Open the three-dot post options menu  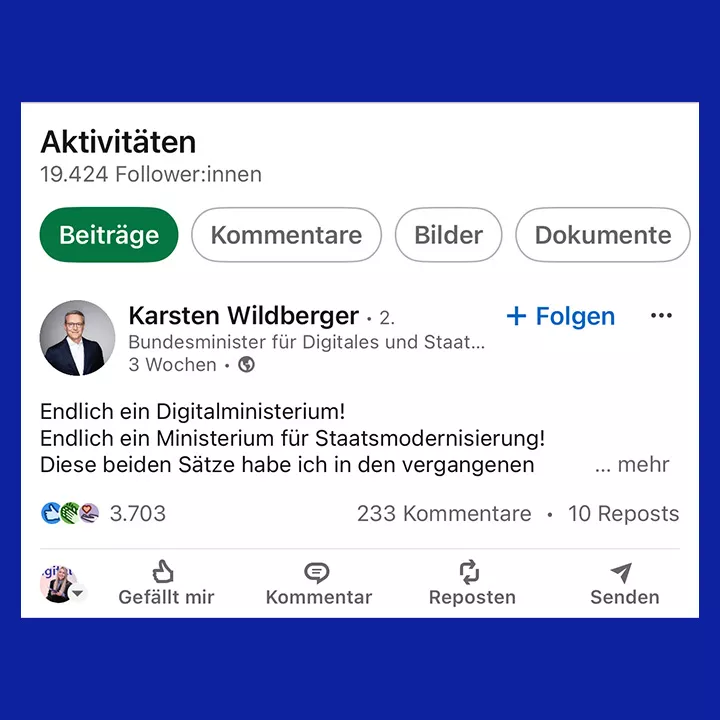pyautogui.click(x=661, y=315)
